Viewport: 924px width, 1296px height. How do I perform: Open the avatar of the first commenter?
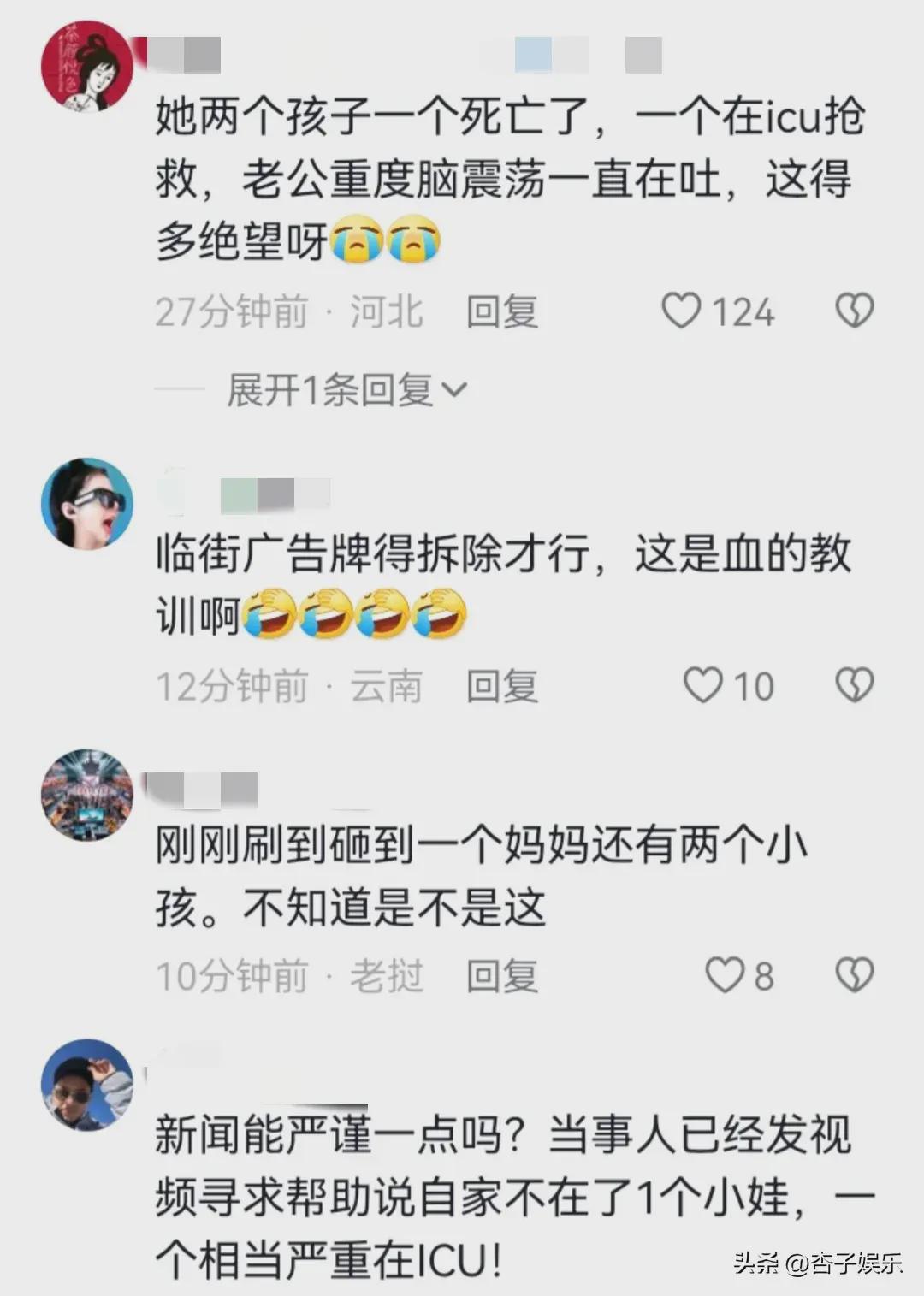pos(87,67)
